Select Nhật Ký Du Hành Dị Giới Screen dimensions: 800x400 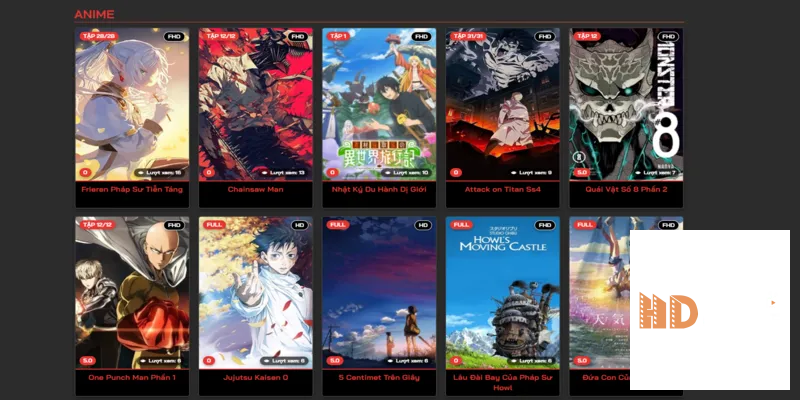(379, 105)
